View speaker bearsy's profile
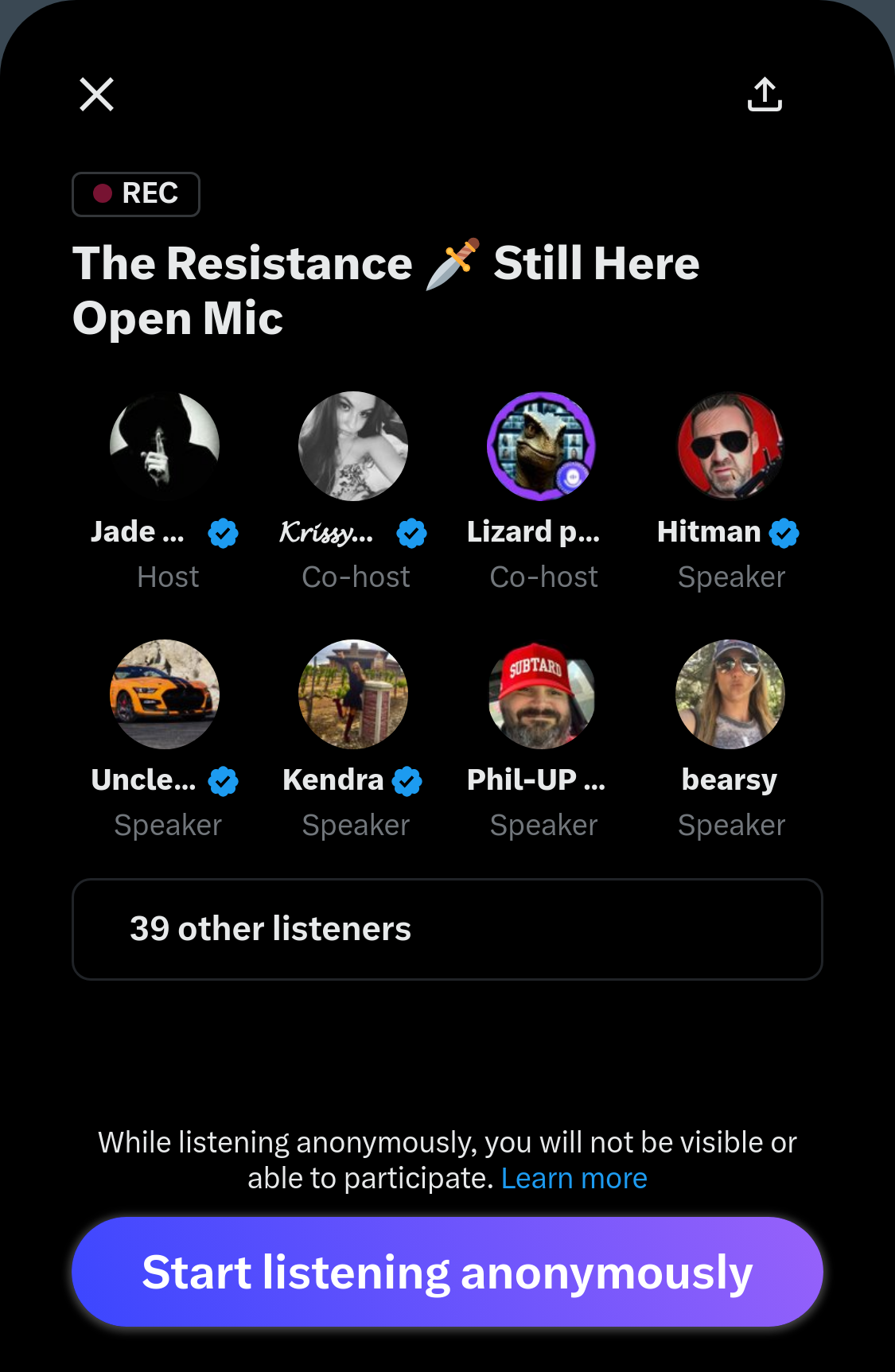The image size is (895, 1372). [x=730, y=694]
